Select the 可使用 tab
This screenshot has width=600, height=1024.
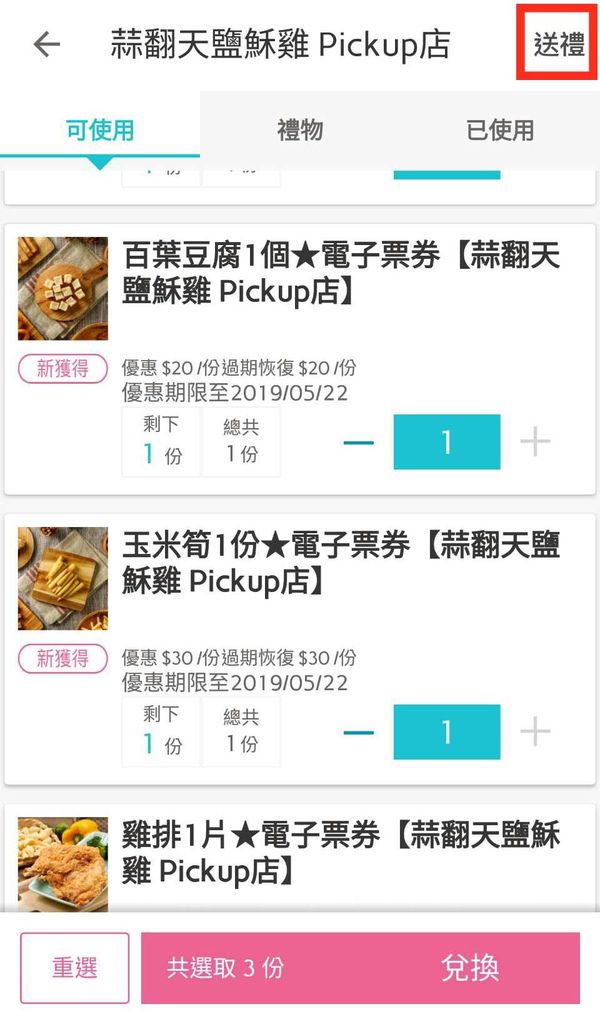point(100,130)
